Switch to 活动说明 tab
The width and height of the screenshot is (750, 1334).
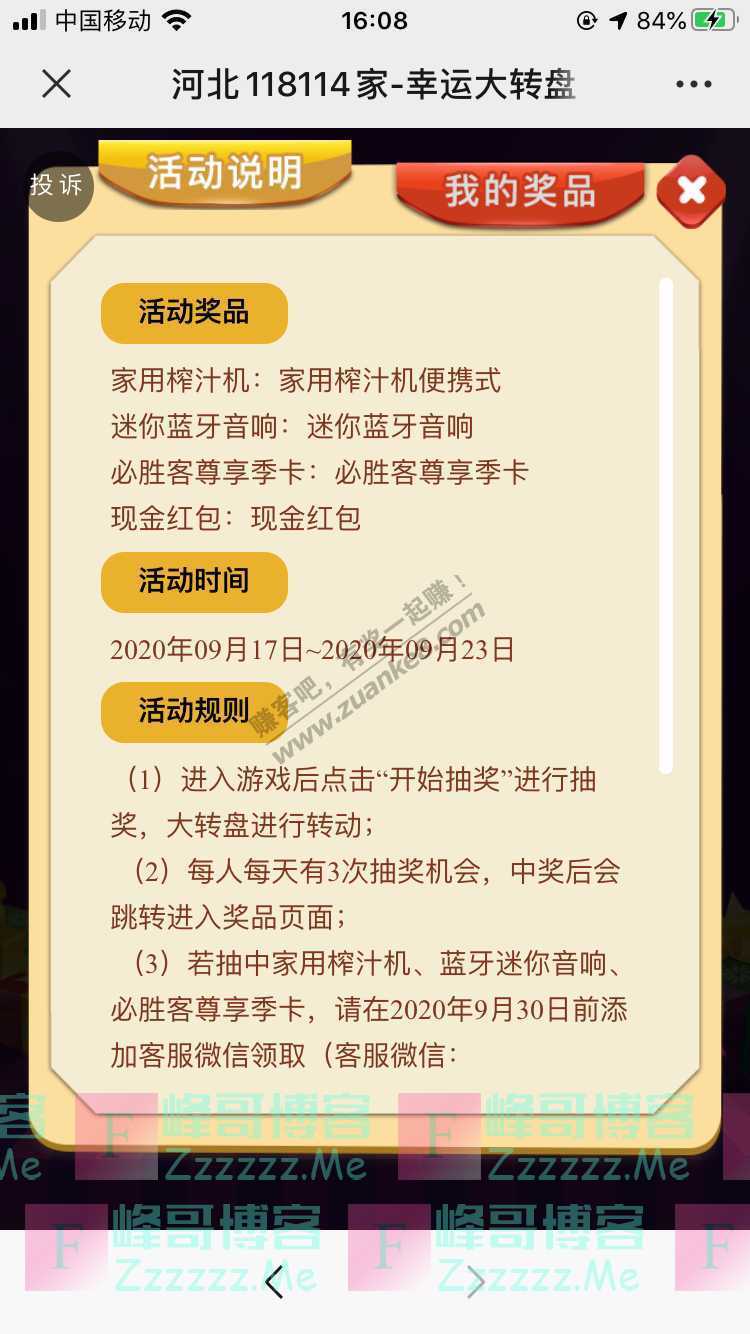[x=225, y=173]
